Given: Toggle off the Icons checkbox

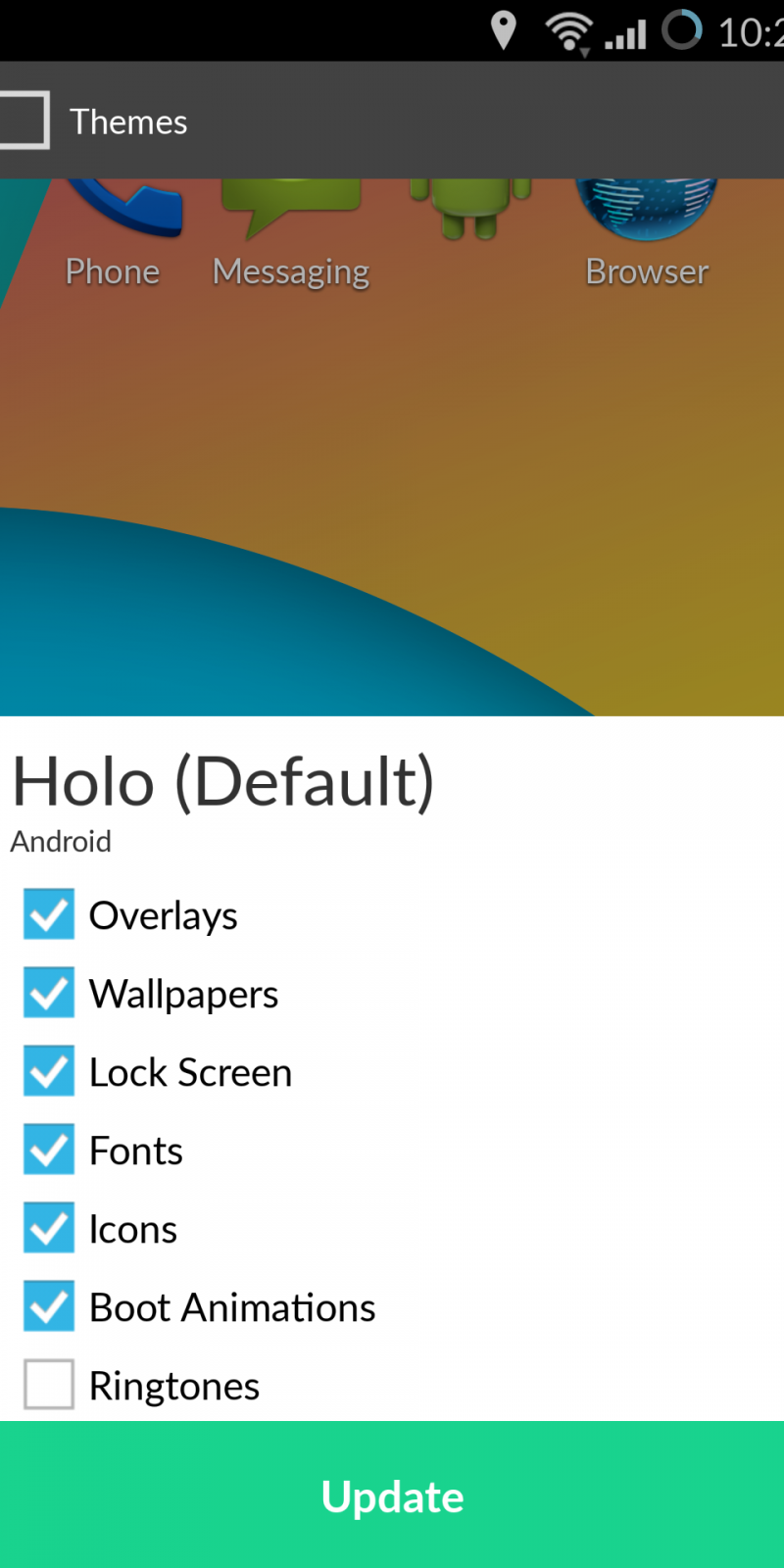Looking at the screenshot, I should (x=49, y=1228).
